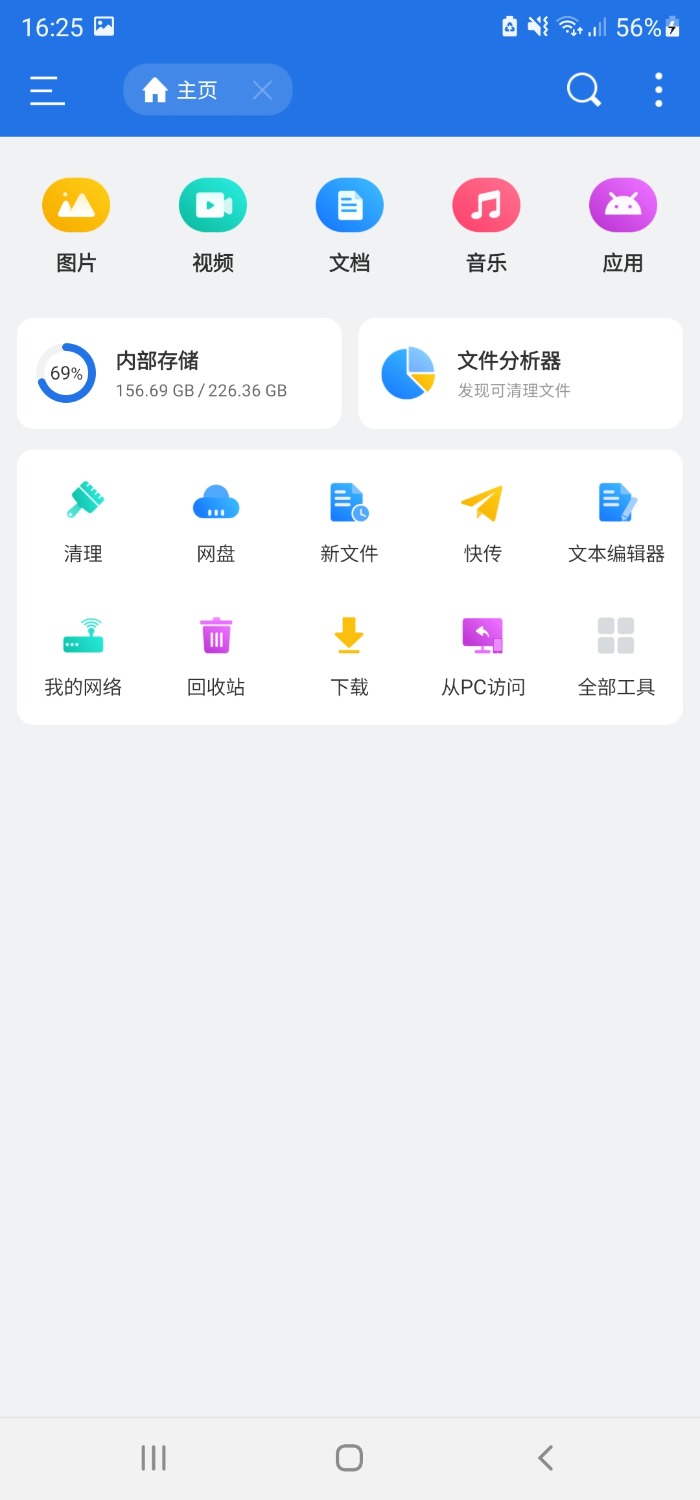Viewport: 700px width, 1500px height.
Task: Open the 视频 category
Action: (x=213, y=226)
